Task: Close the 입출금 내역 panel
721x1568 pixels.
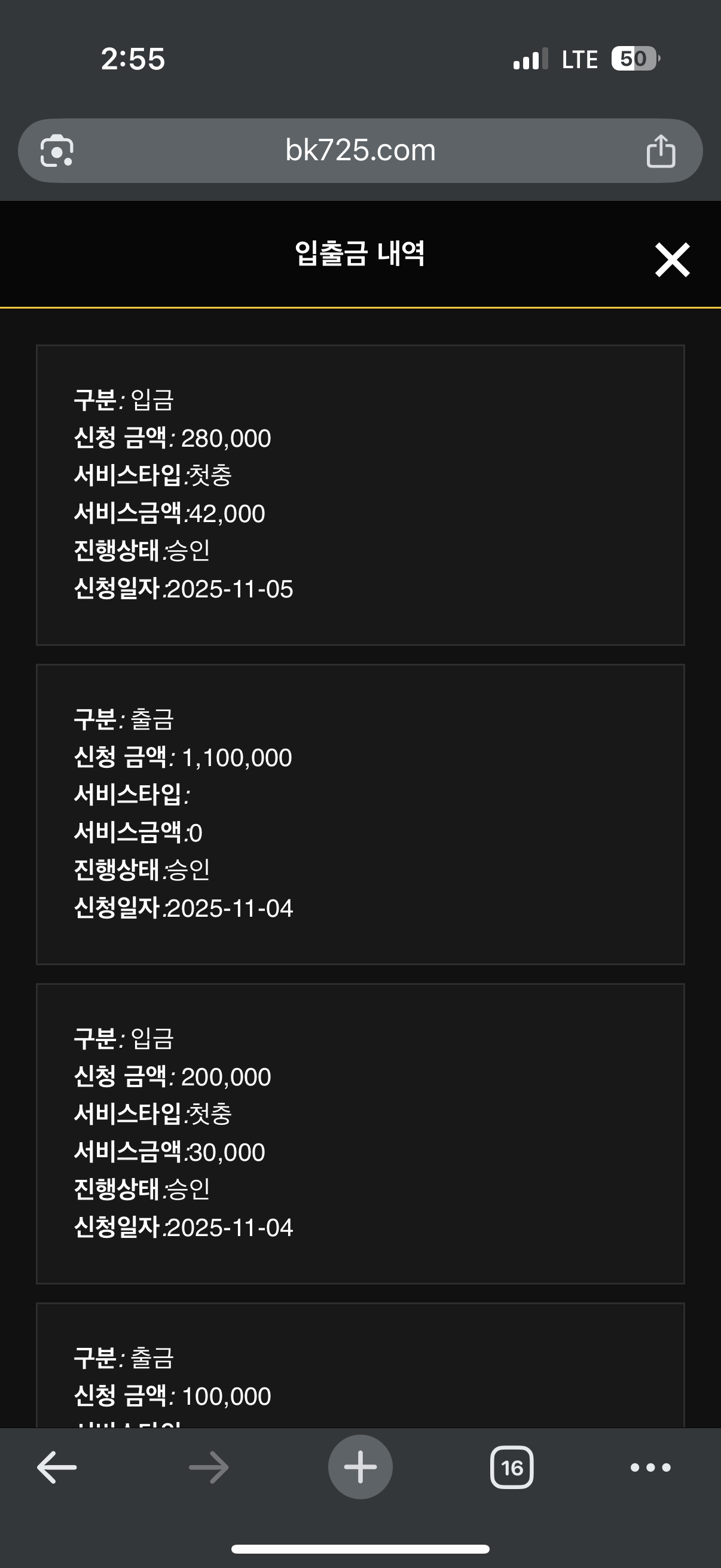Action: [672, 260]
